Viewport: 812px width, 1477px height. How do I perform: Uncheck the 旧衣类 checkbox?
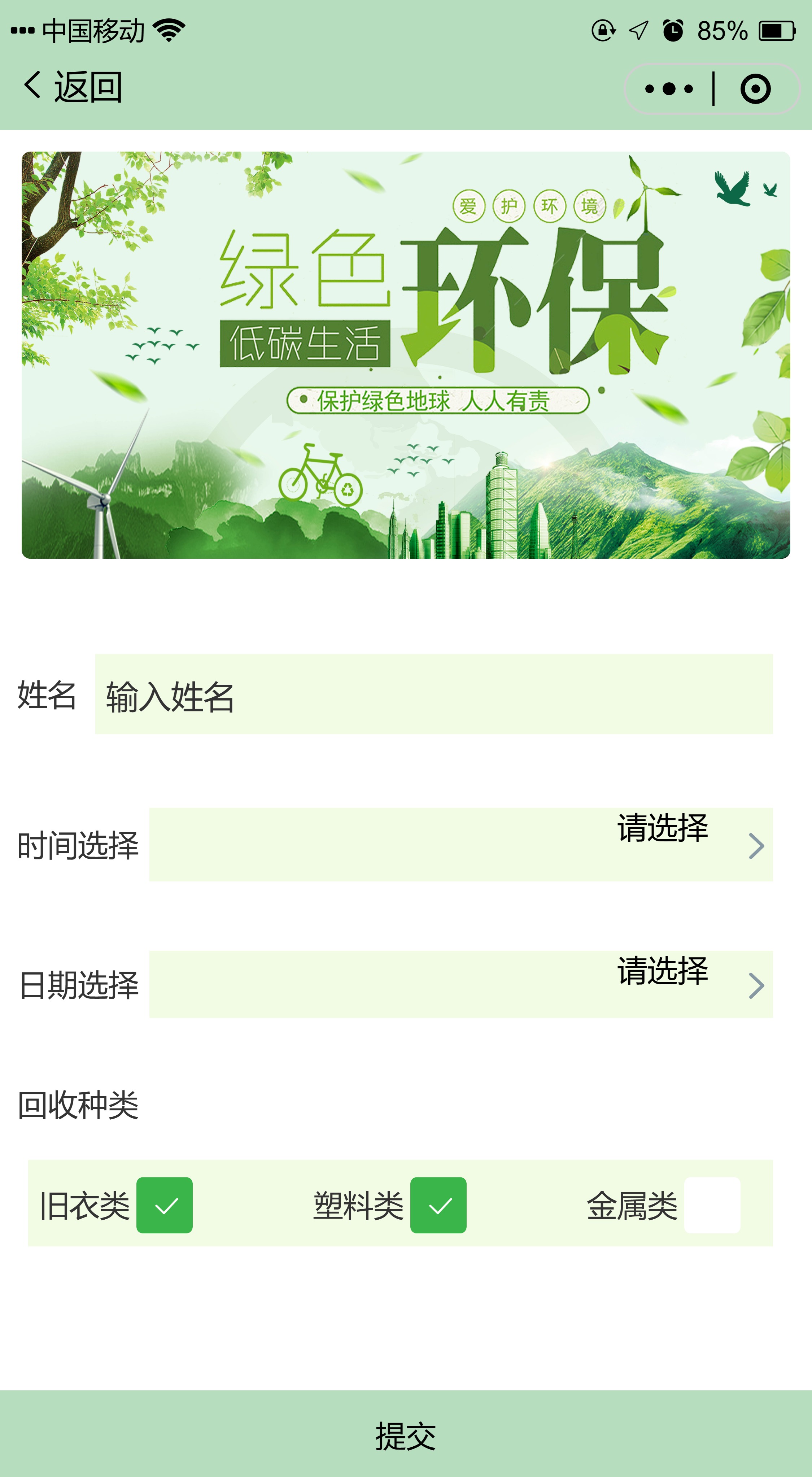pos(165,1205)
